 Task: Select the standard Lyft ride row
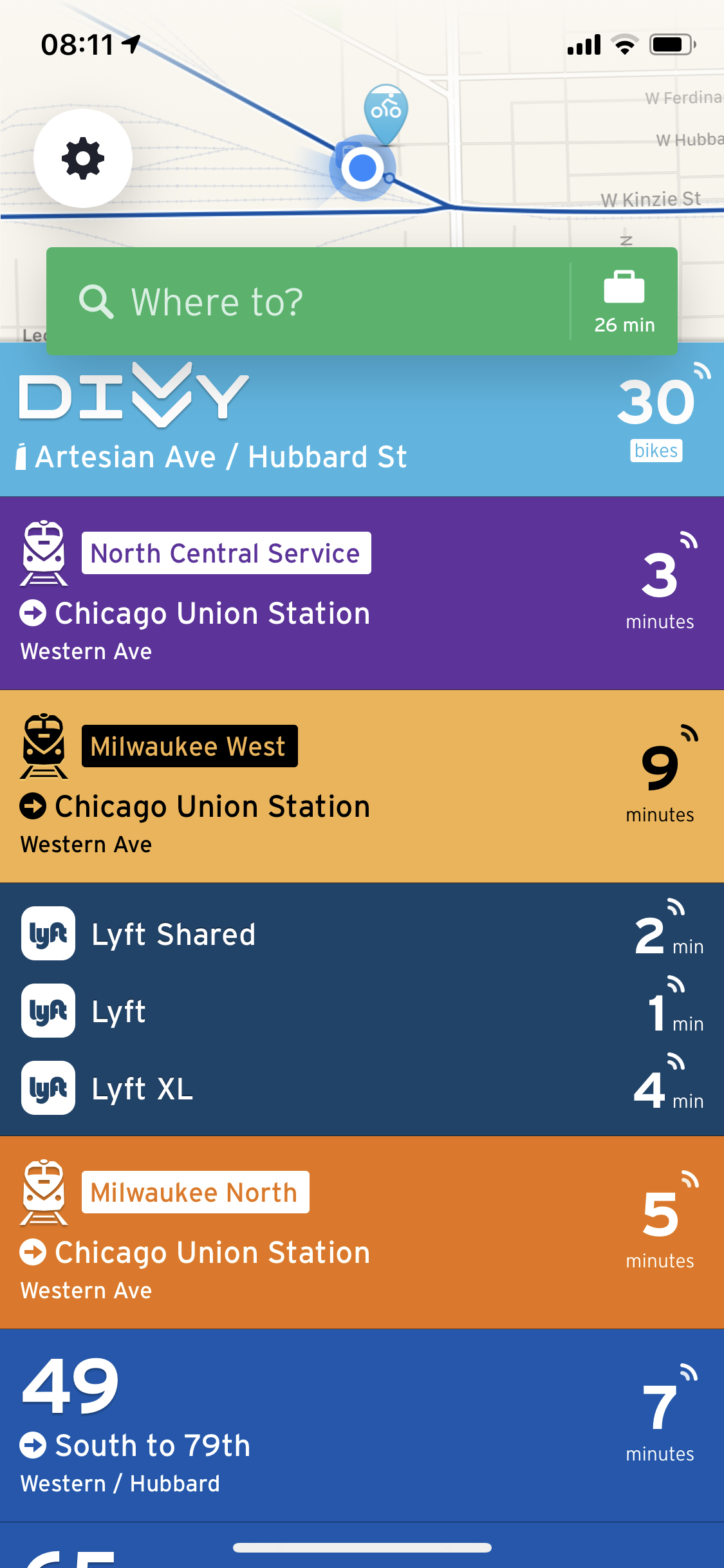362,1011
